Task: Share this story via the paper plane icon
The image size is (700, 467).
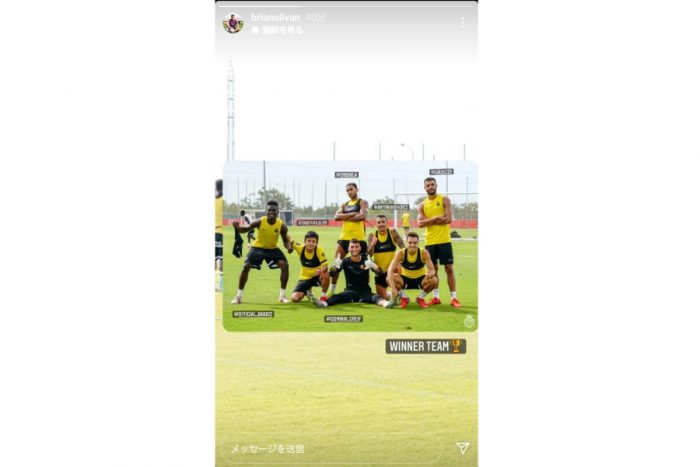Action: pyautogui.click(x=462, y=448)
